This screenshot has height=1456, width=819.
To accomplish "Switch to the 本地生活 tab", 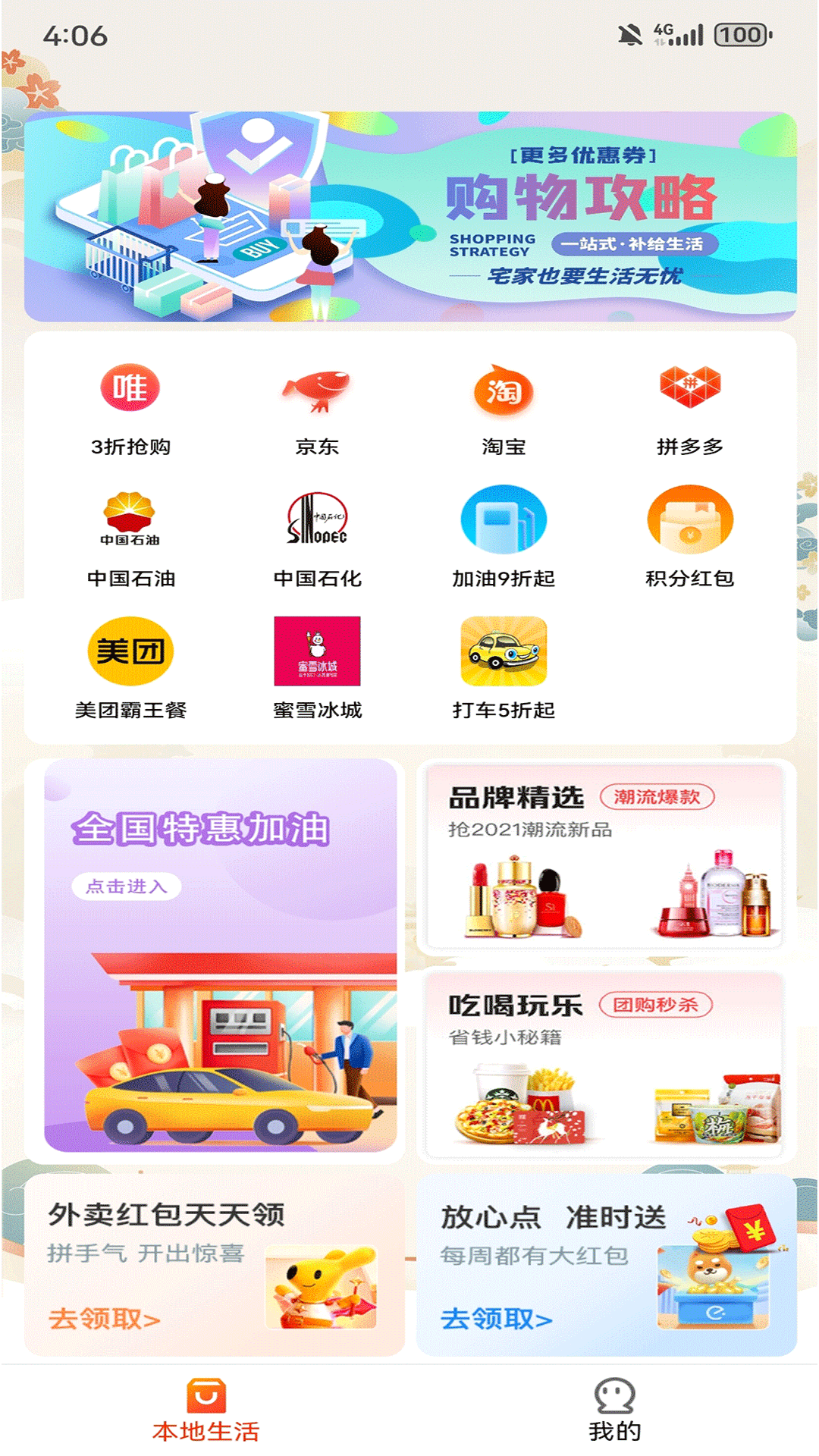I will [206, 1410].
